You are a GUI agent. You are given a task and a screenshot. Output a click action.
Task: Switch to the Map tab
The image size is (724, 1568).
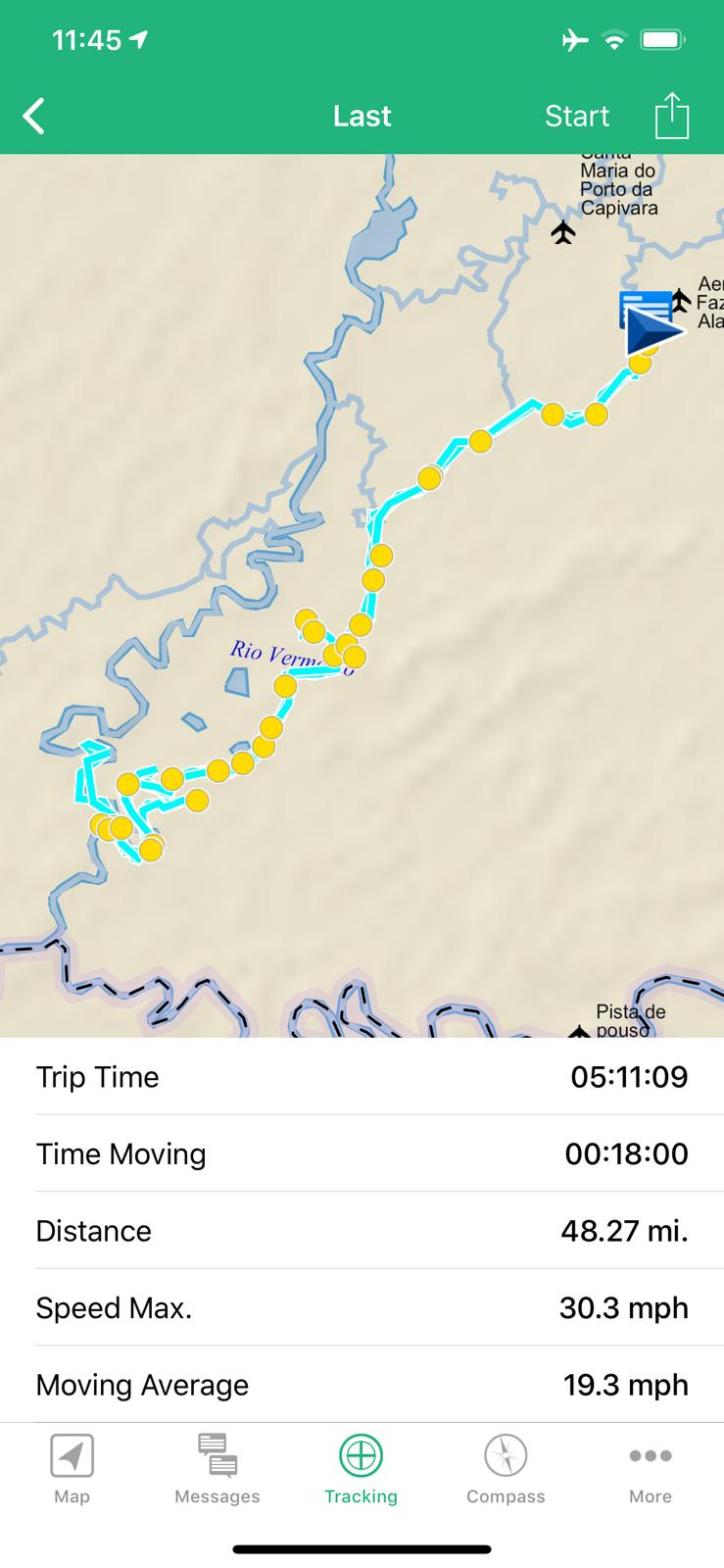coord(72,1468)
